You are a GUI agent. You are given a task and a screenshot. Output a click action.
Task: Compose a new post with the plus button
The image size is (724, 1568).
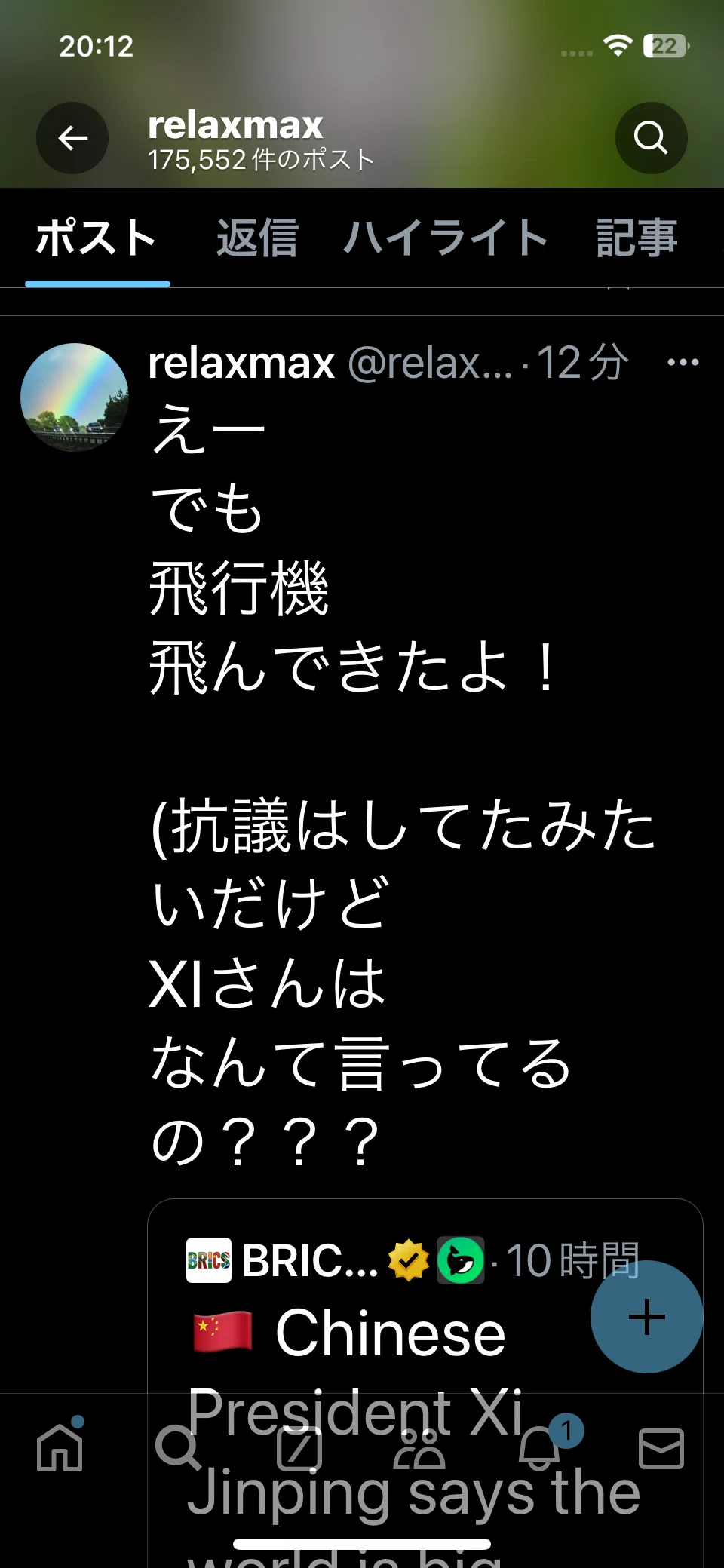(647, 1317)
